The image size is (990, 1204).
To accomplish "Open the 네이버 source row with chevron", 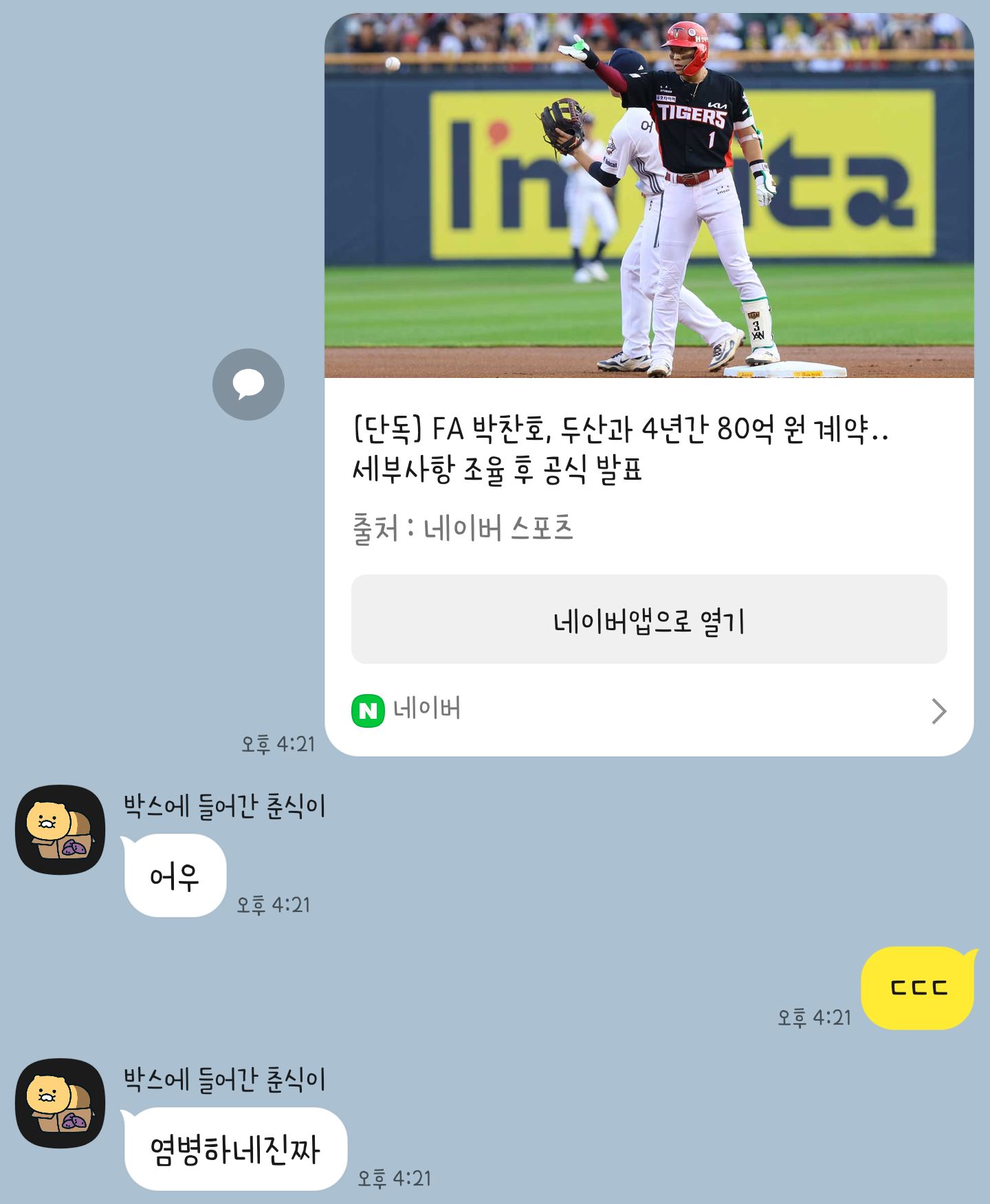I will pyautogui.click(x=649, y=711).
